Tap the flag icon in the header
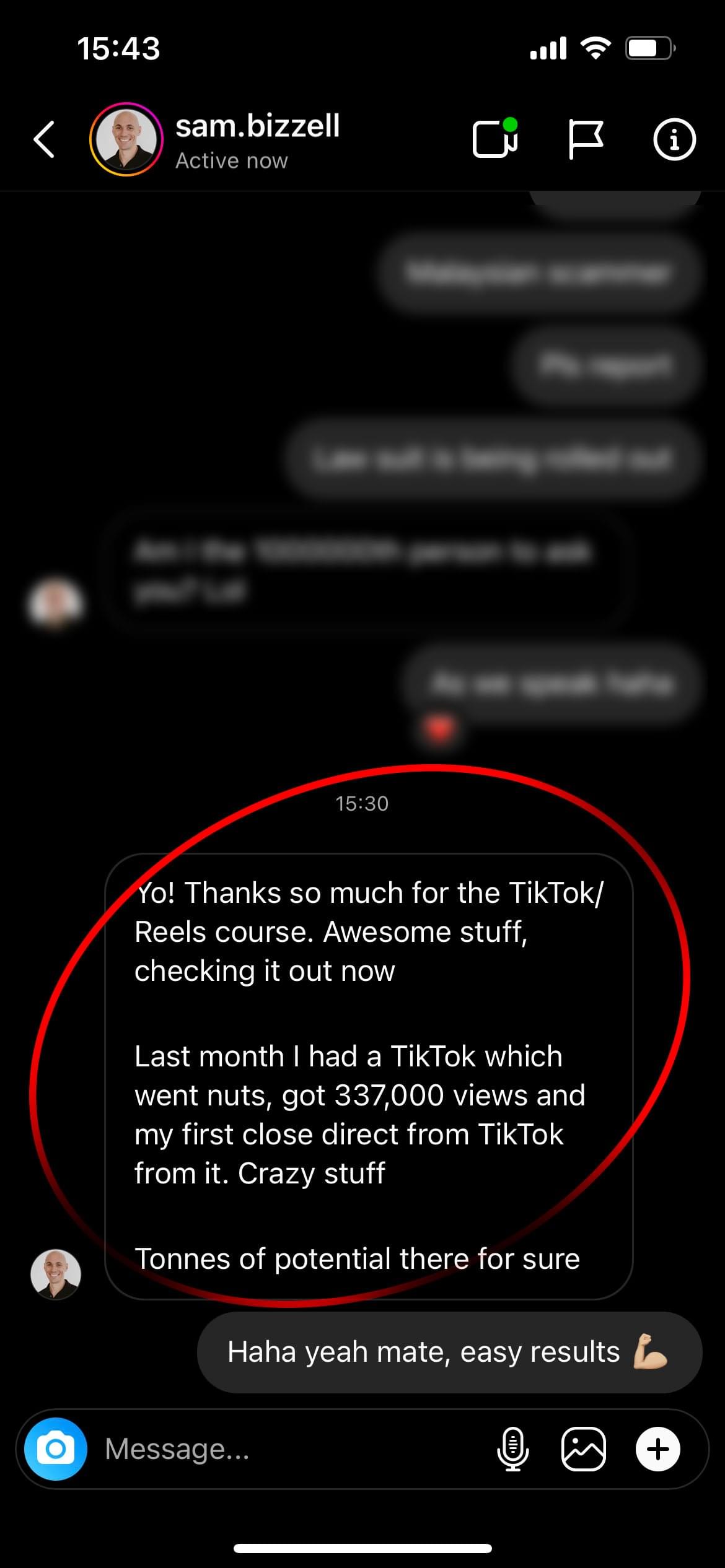The width and height of the screenshot is (725, 1568). (x=585, y=139)
